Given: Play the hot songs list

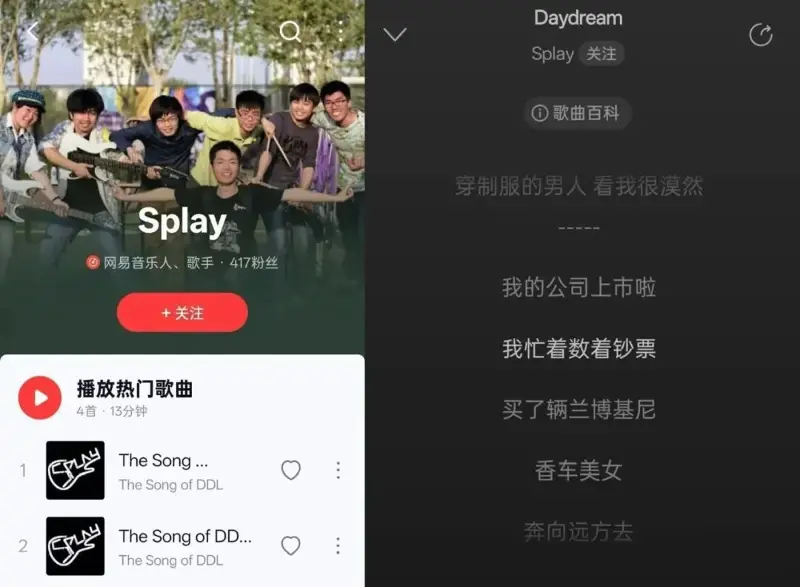Looking at the screenshot, I should pos(40,398).
